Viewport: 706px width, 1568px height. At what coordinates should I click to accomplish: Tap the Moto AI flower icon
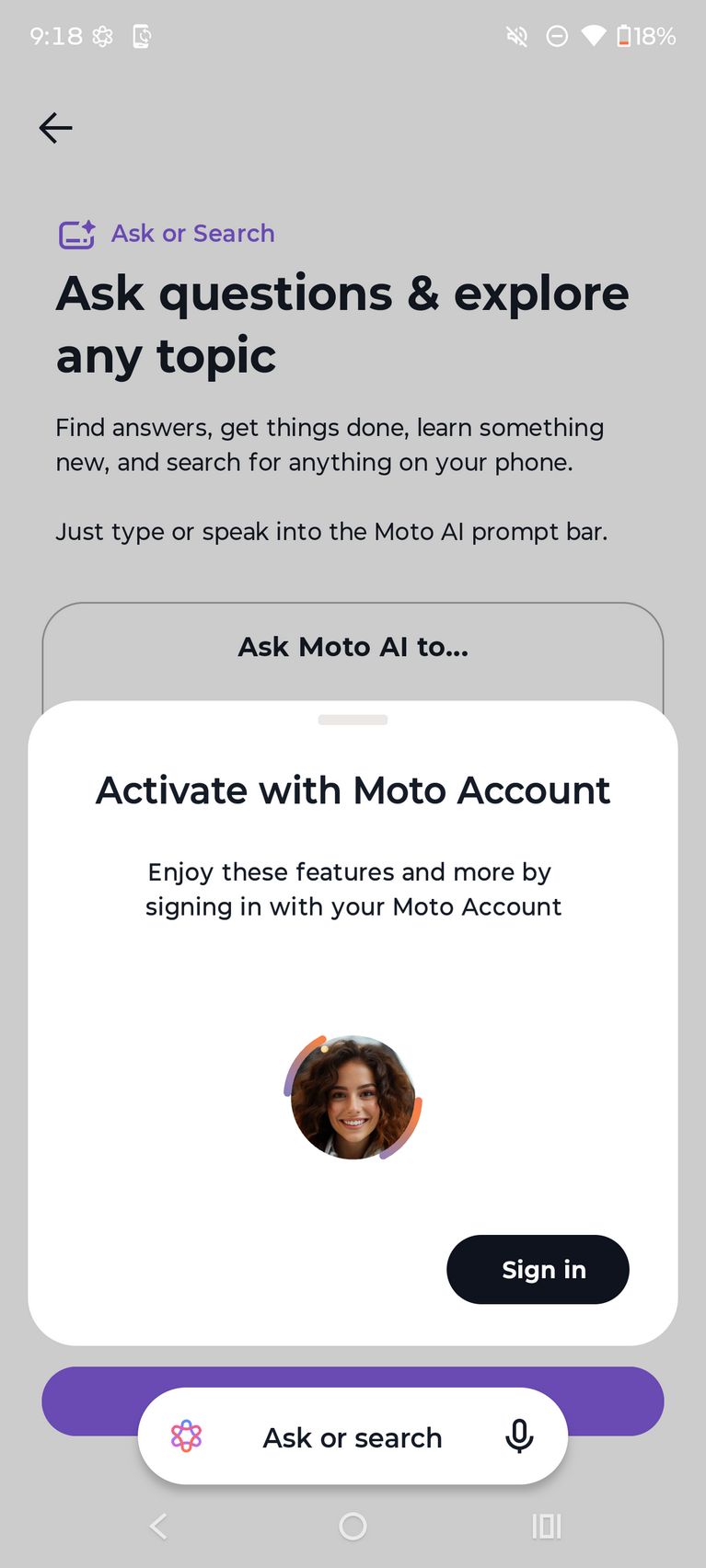point(187,1436)
